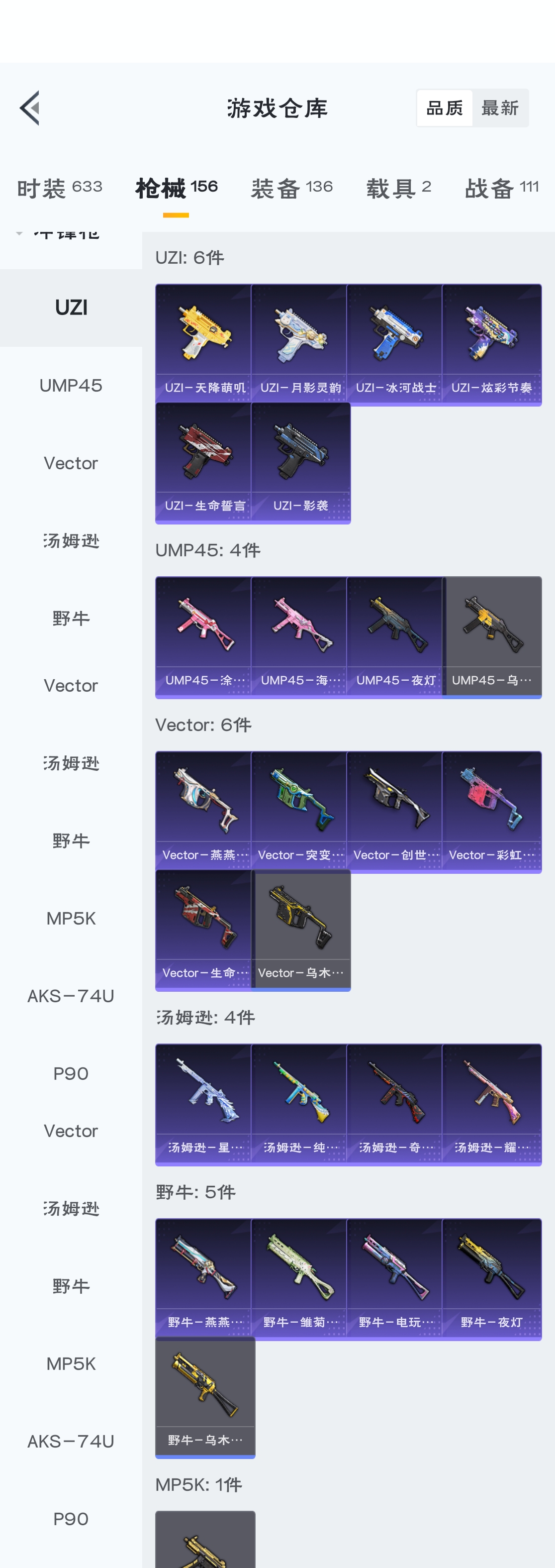Open the UZI-冰河战士 skin
555x1568 pixels.
pos(395,344)
